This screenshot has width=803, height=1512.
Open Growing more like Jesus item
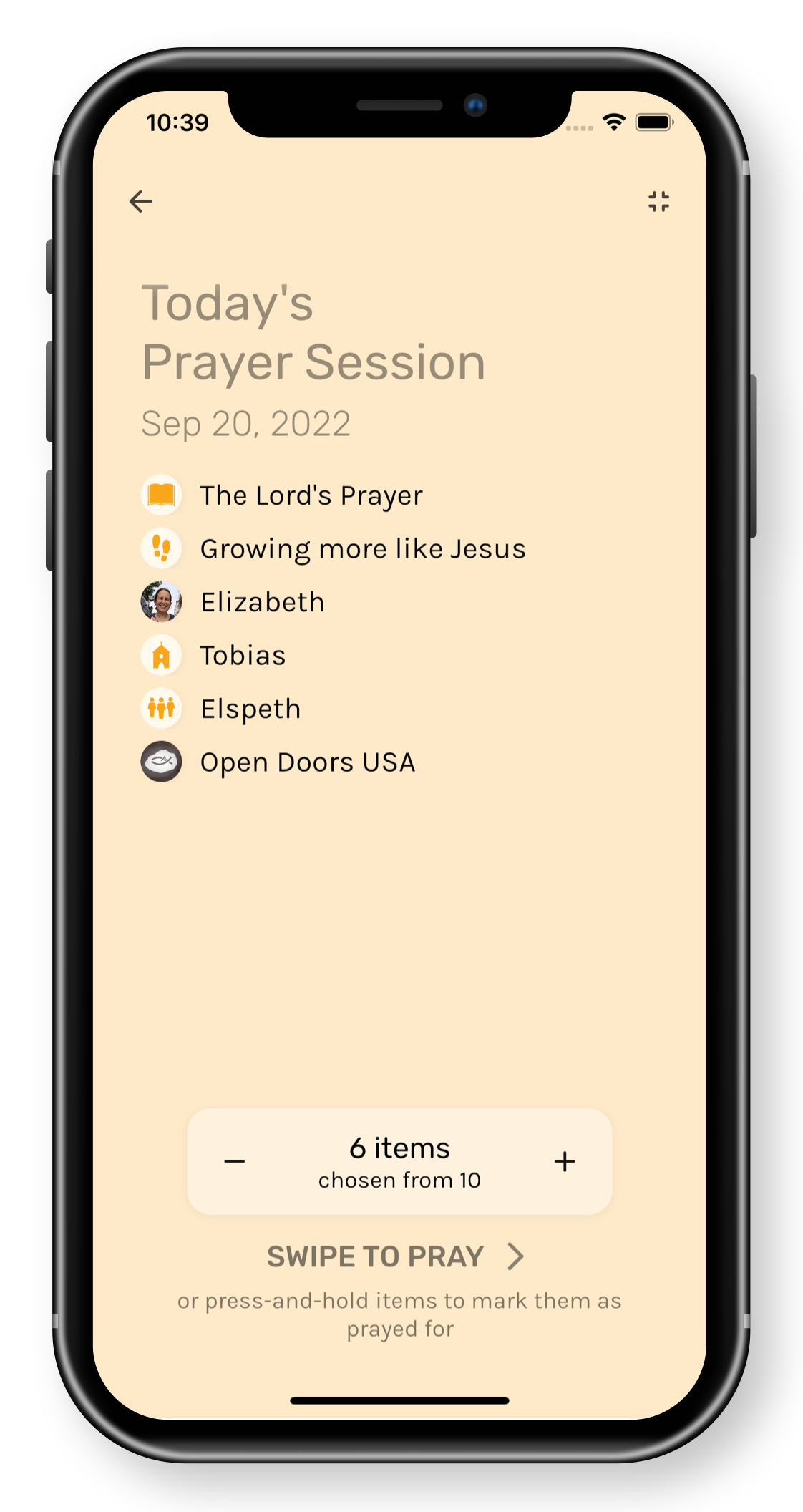362,549
